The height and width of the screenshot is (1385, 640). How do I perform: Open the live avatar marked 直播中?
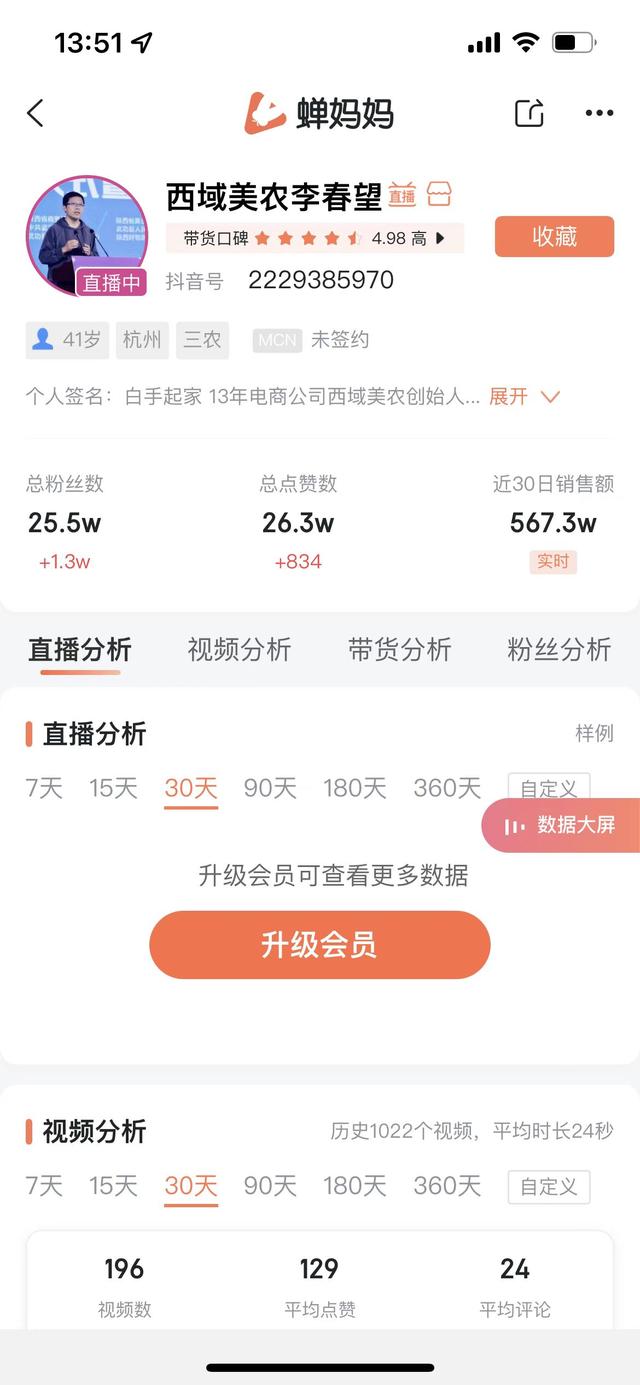[x=86, y=237]
